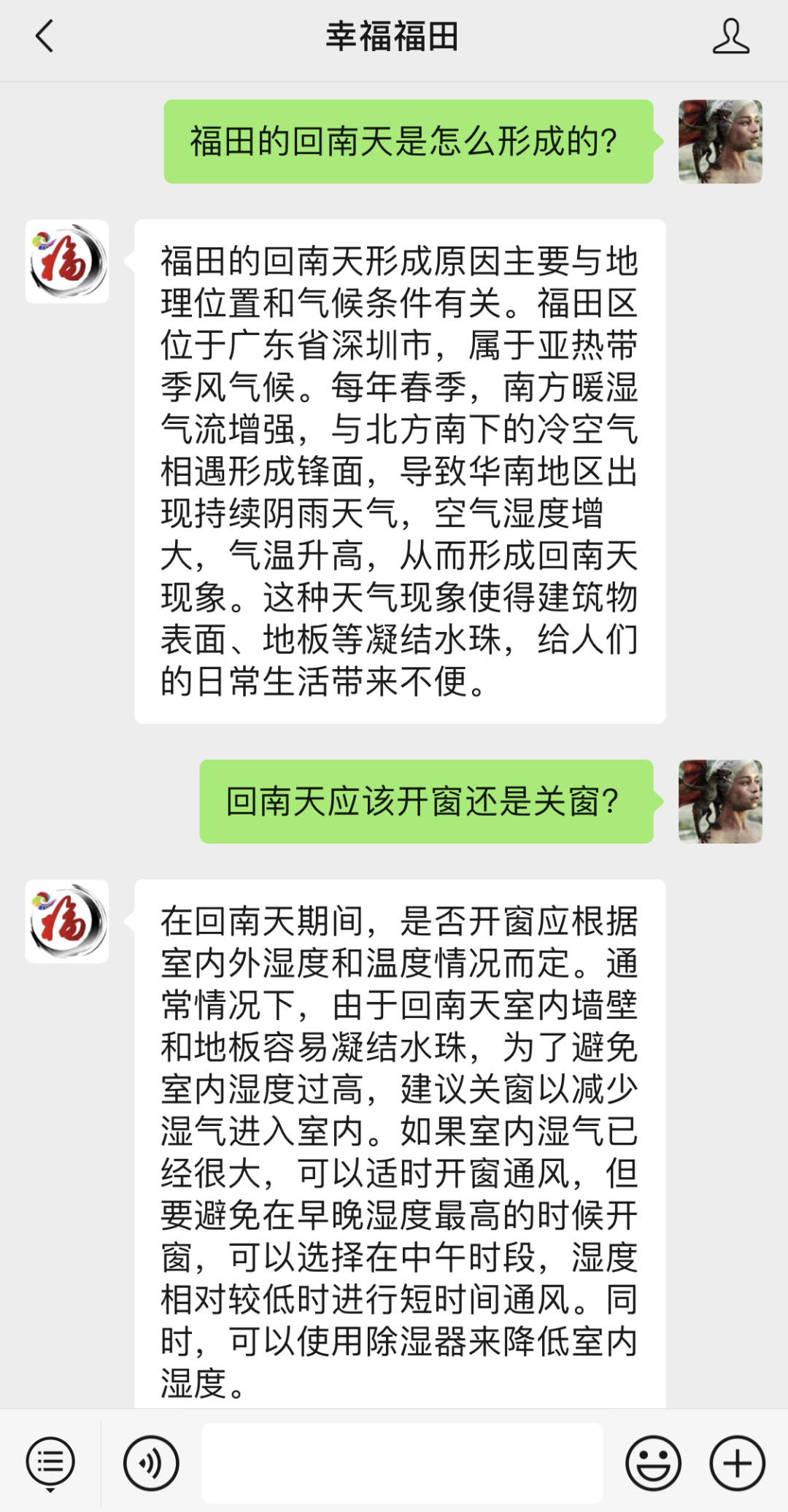Screen dimensions: 788x1512
Task: Switch to the service menu list
Action: [50, 1462]
